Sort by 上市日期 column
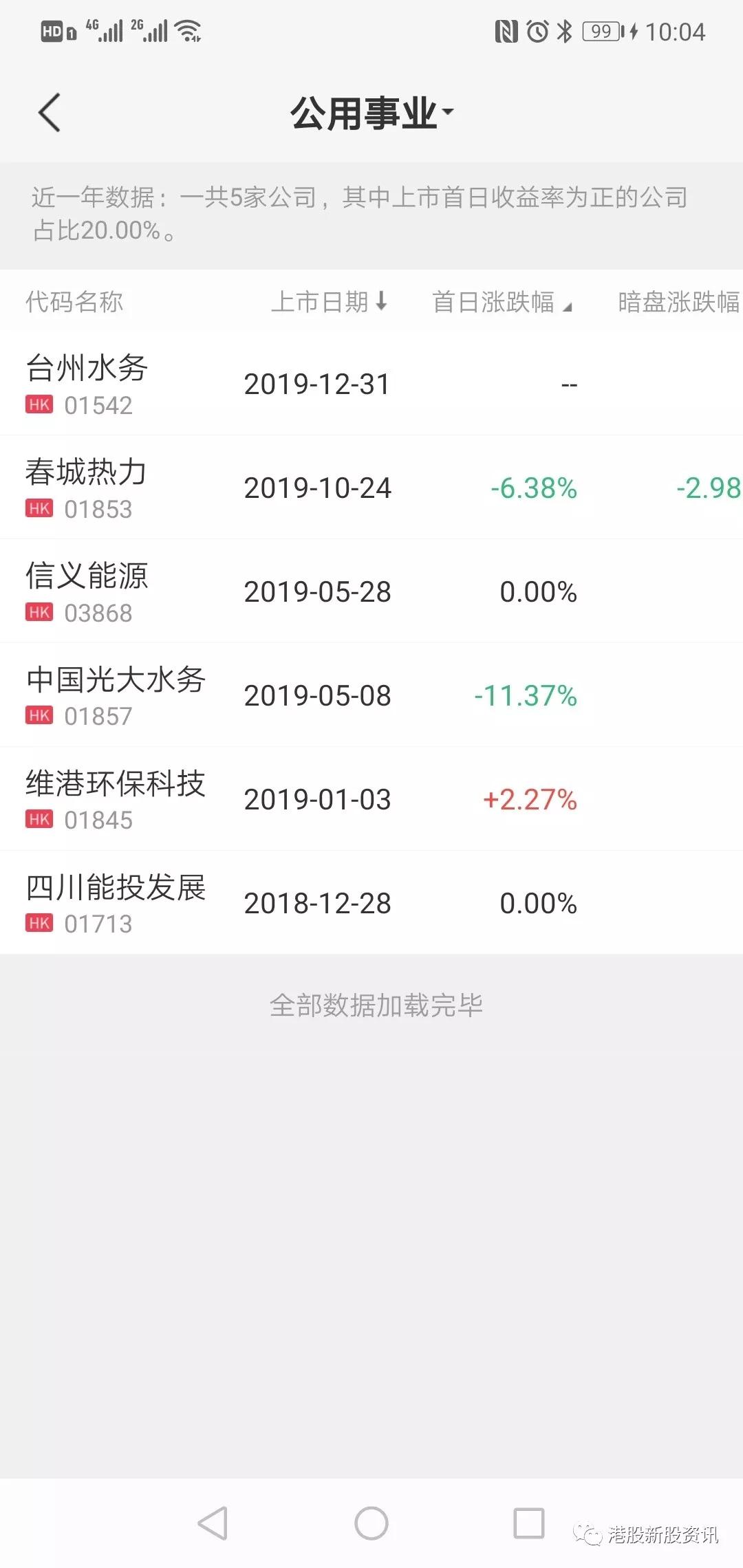Viewport: 743px width, 1568px height. [x=330, y=301]
